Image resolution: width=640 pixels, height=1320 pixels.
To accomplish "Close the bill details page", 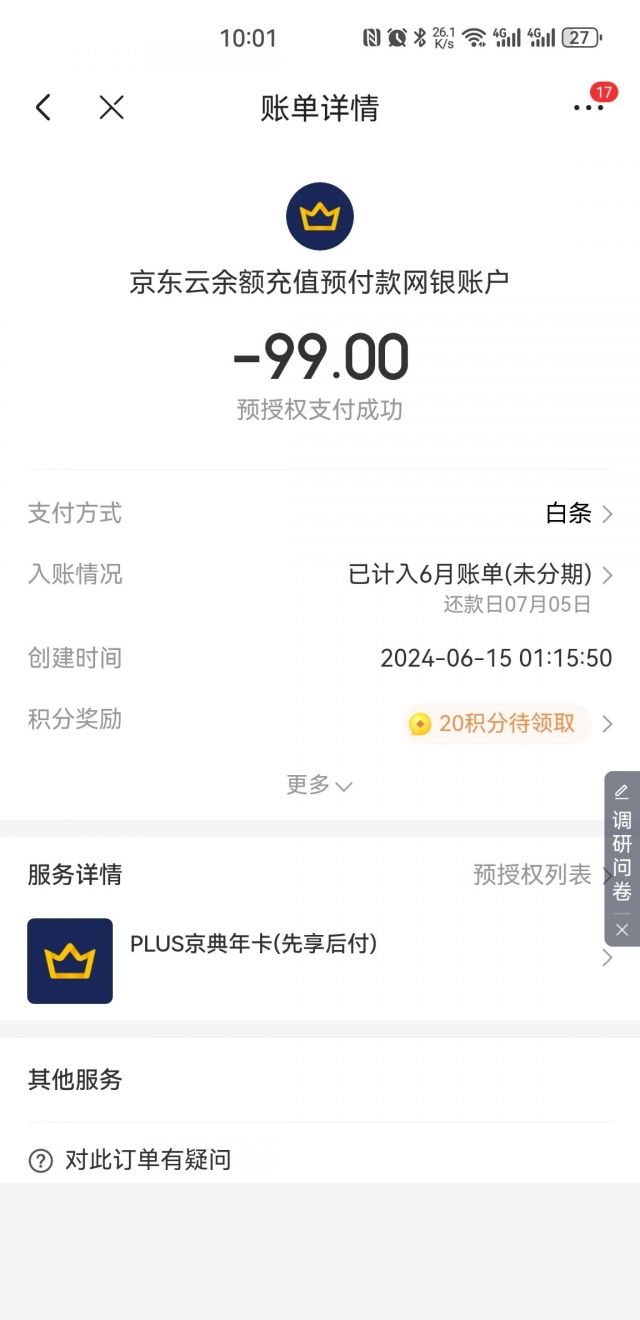I will 111,108.
